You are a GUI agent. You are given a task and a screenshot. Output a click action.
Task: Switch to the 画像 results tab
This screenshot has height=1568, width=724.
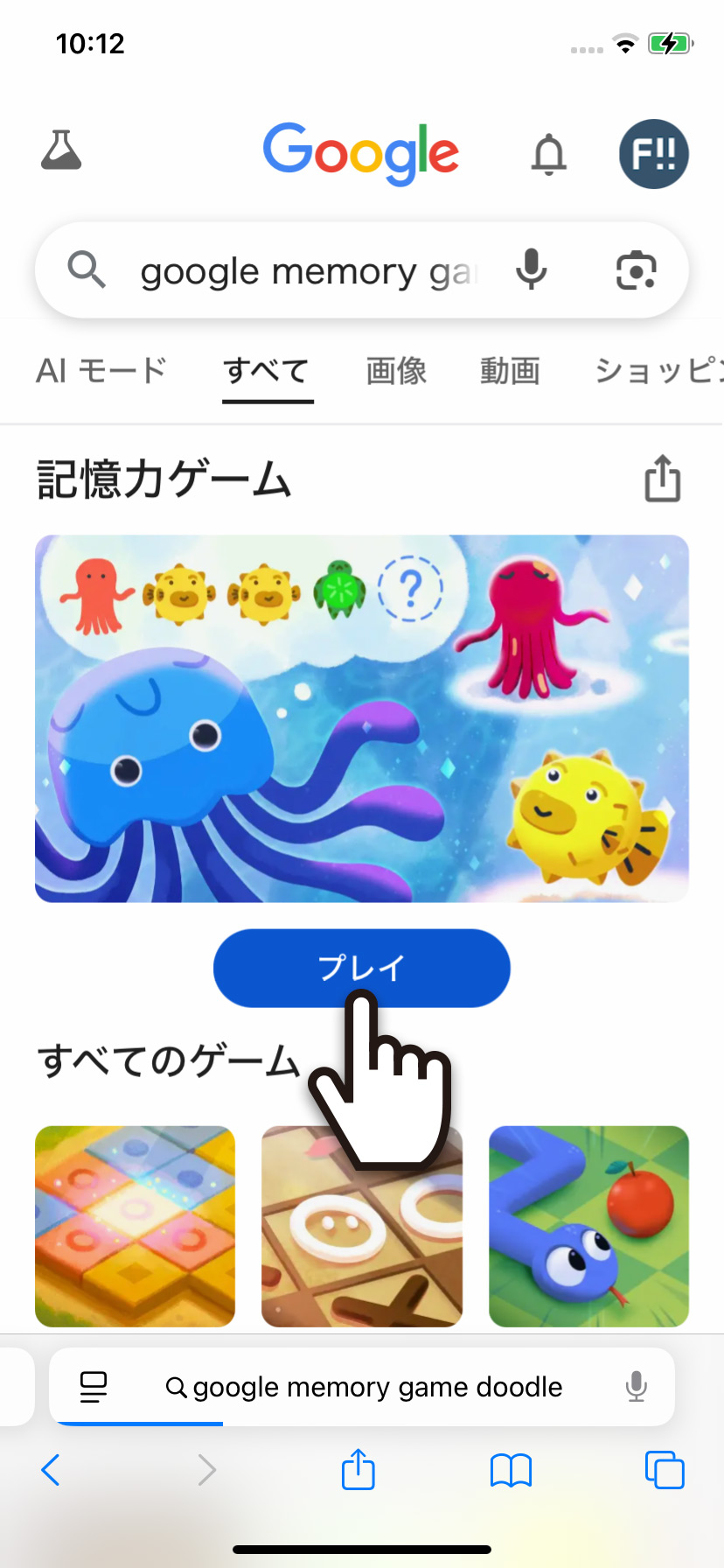[395, 371]
